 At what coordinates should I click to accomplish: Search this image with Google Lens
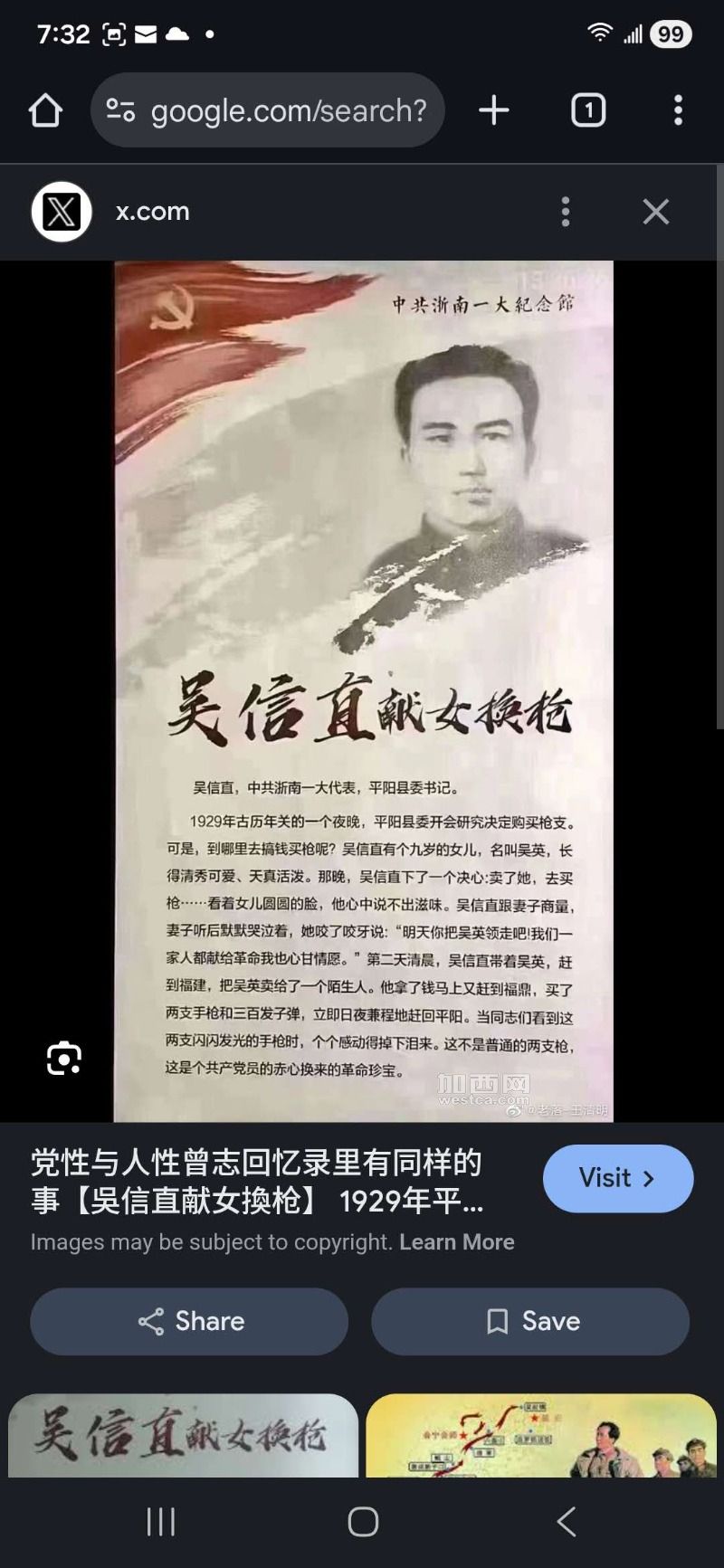(x=64, y=1058)
